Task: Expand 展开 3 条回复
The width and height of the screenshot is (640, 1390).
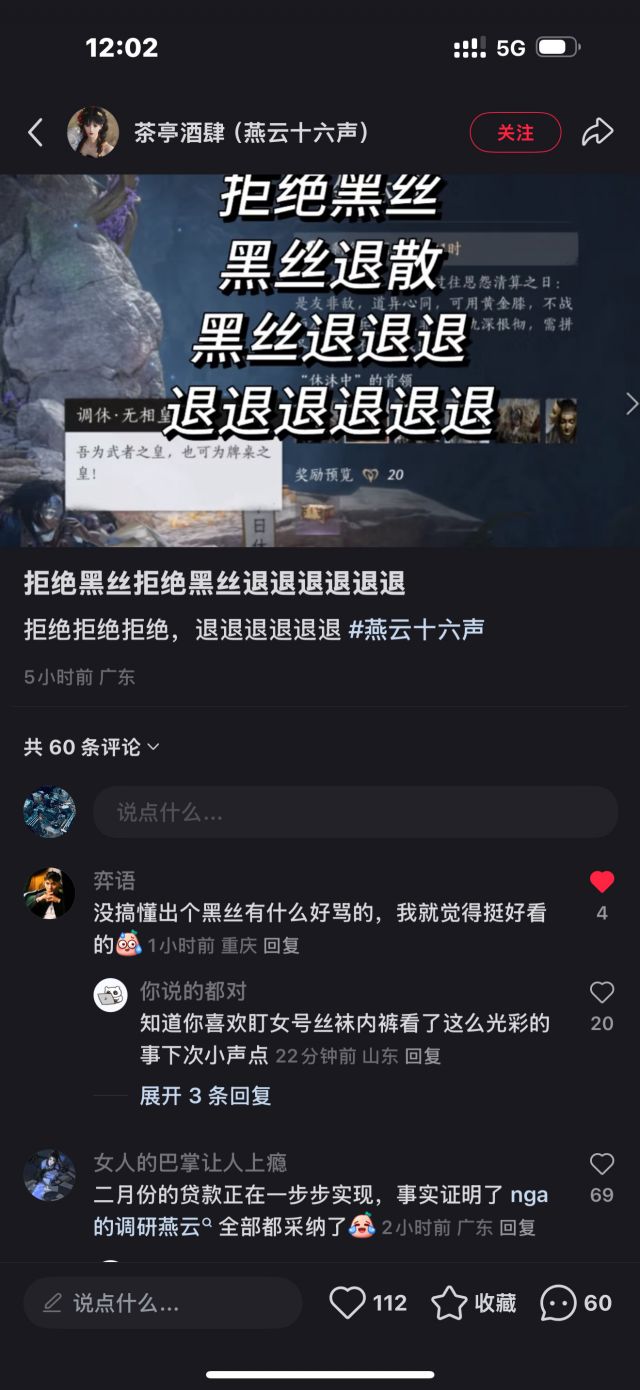Action: 205,1096
